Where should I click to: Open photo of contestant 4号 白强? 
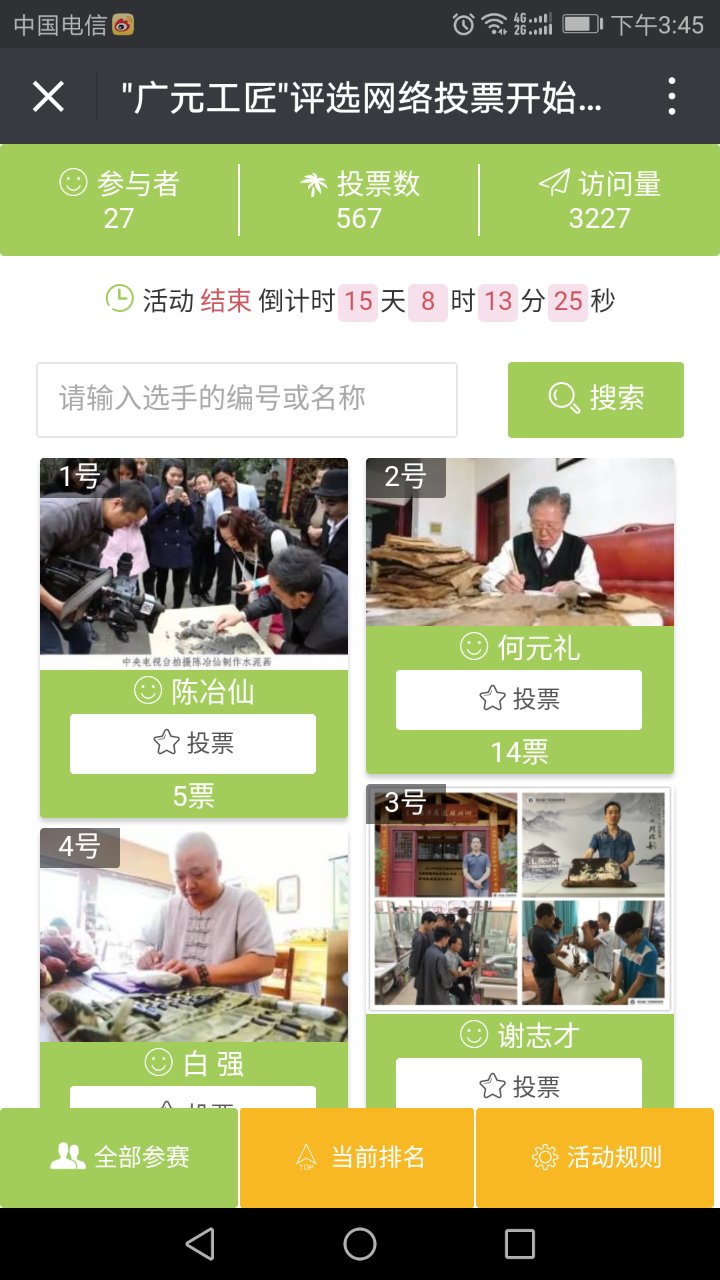194,935
